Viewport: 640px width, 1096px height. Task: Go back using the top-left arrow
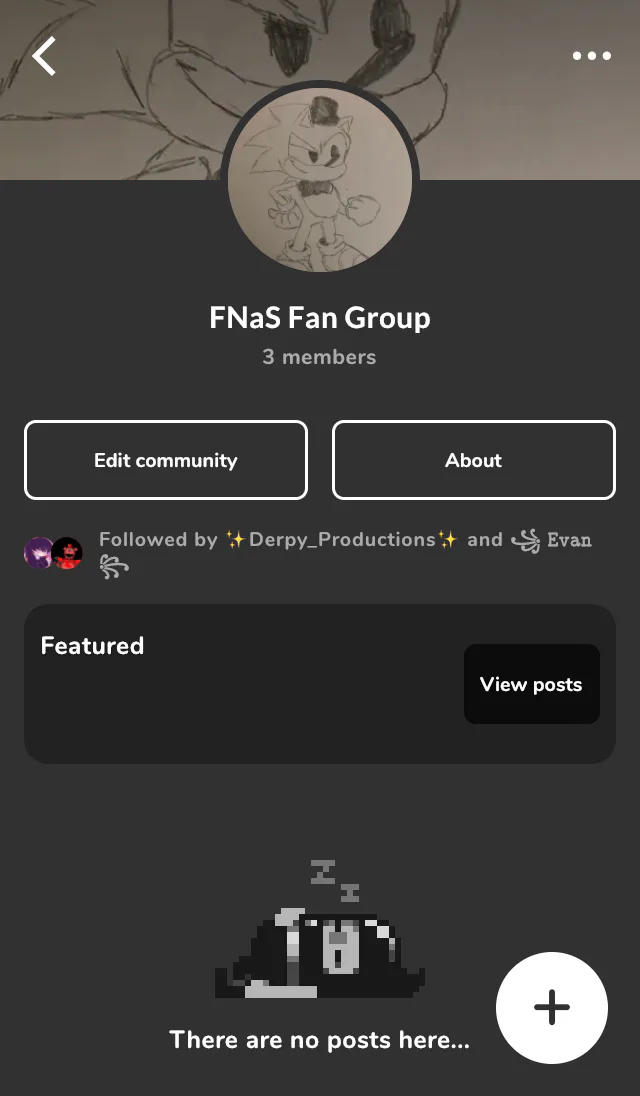[x=44, y=56]
